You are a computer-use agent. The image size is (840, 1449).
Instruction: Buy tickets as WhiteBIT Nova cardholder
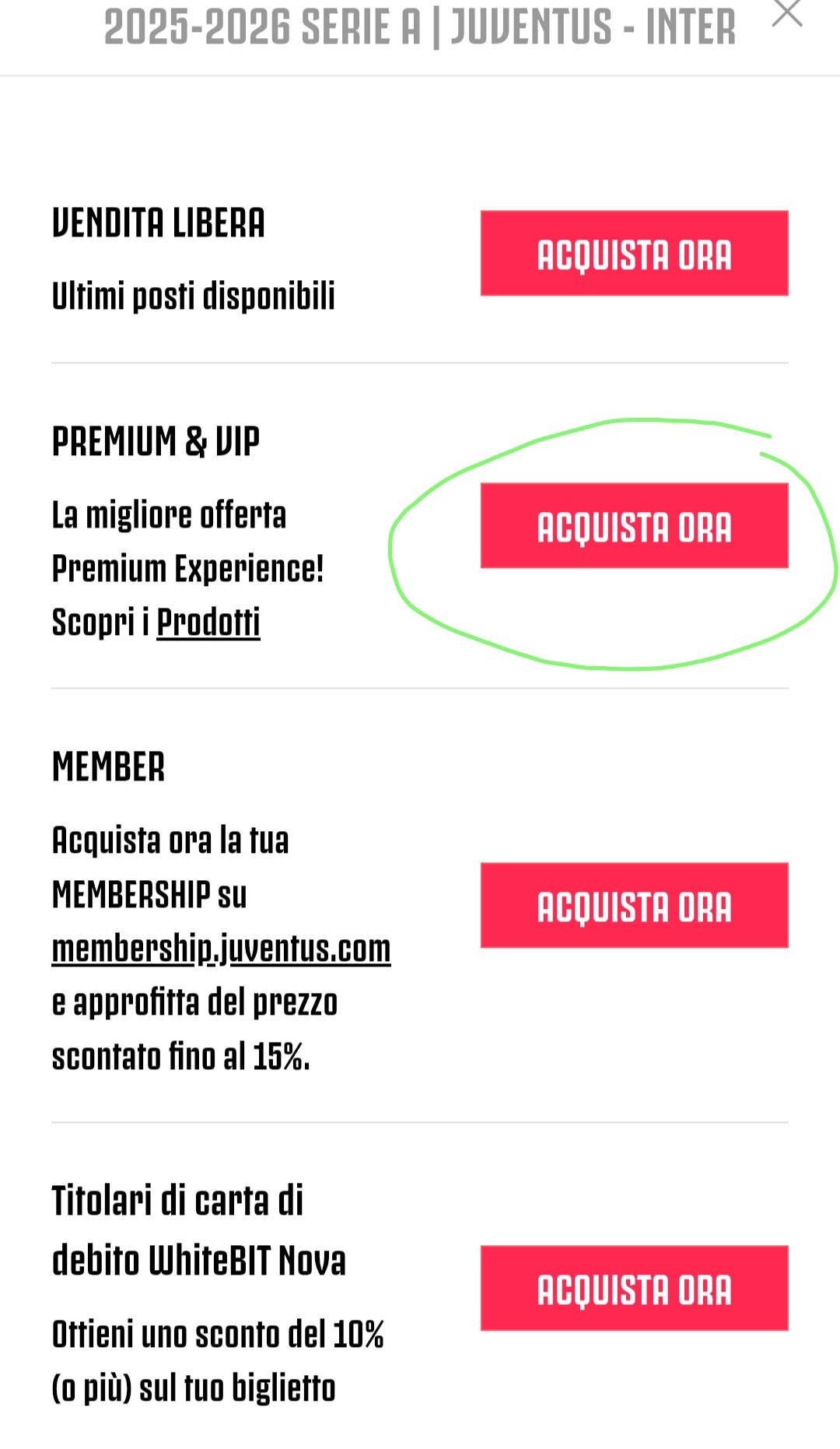(634, 1288)
